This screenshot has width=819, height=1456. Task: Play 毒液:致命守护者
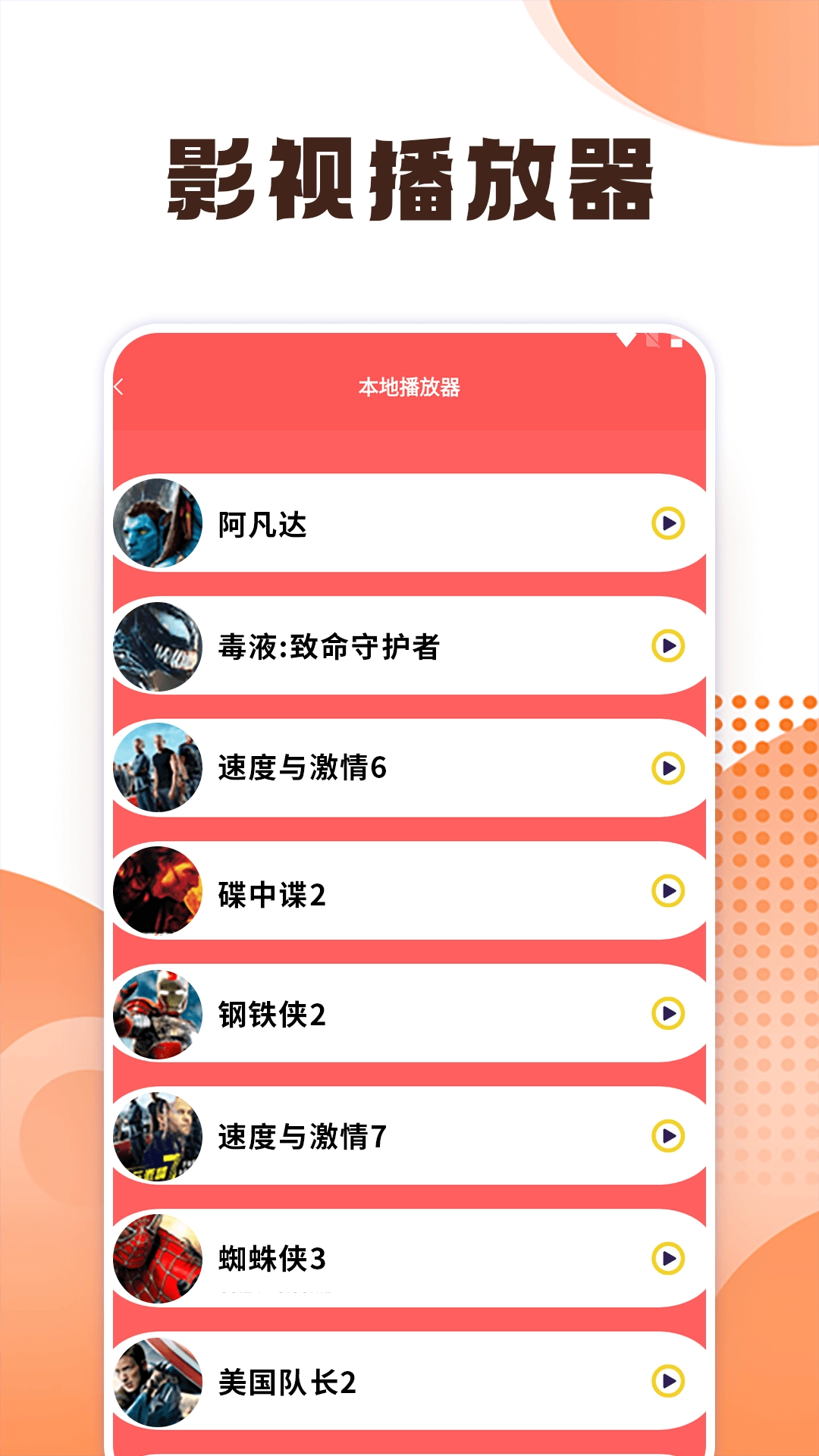(667, 645)
